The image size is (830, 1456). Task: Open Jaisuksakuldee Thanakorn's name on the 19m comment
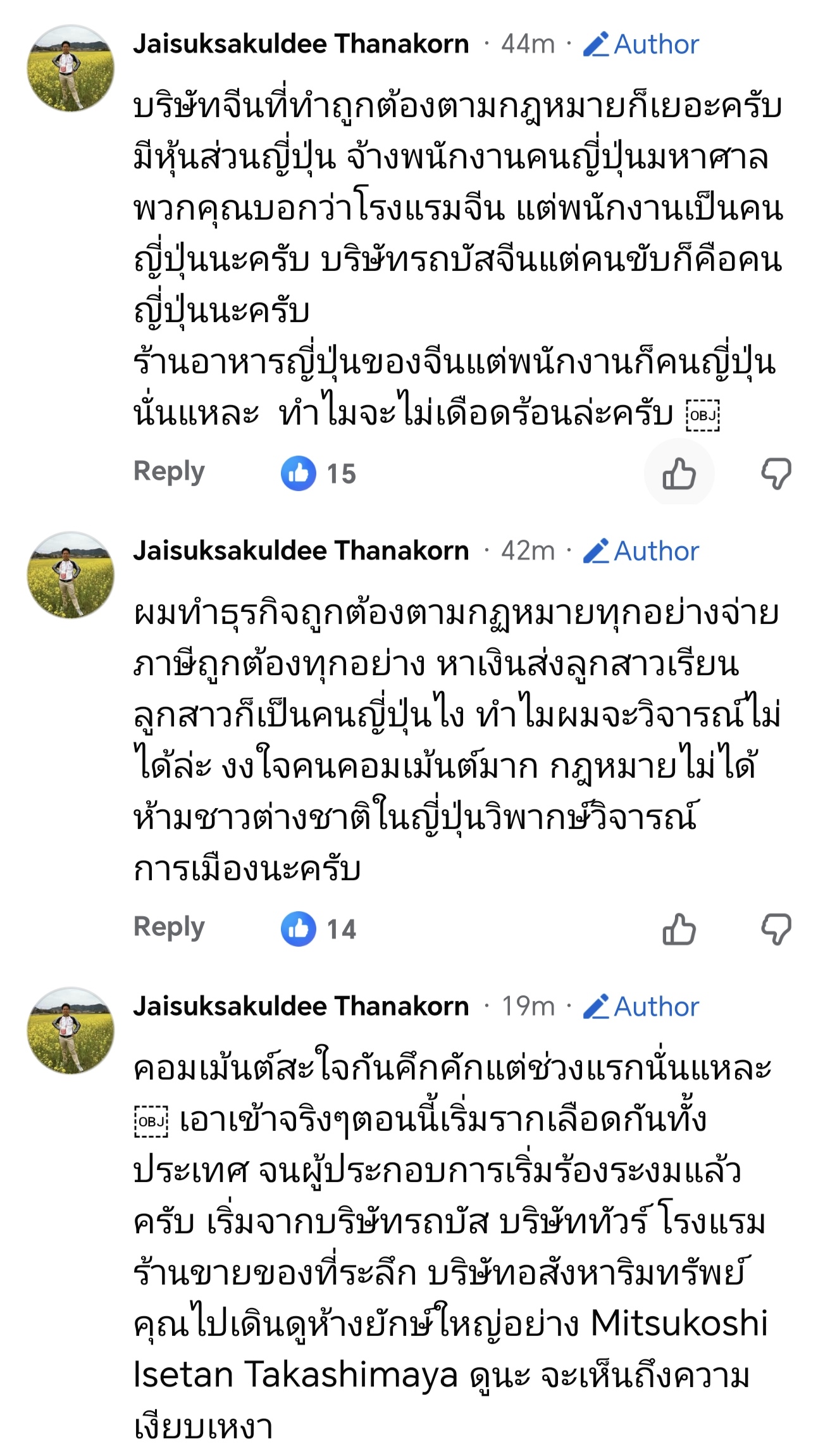click(x=300, y=1006)
